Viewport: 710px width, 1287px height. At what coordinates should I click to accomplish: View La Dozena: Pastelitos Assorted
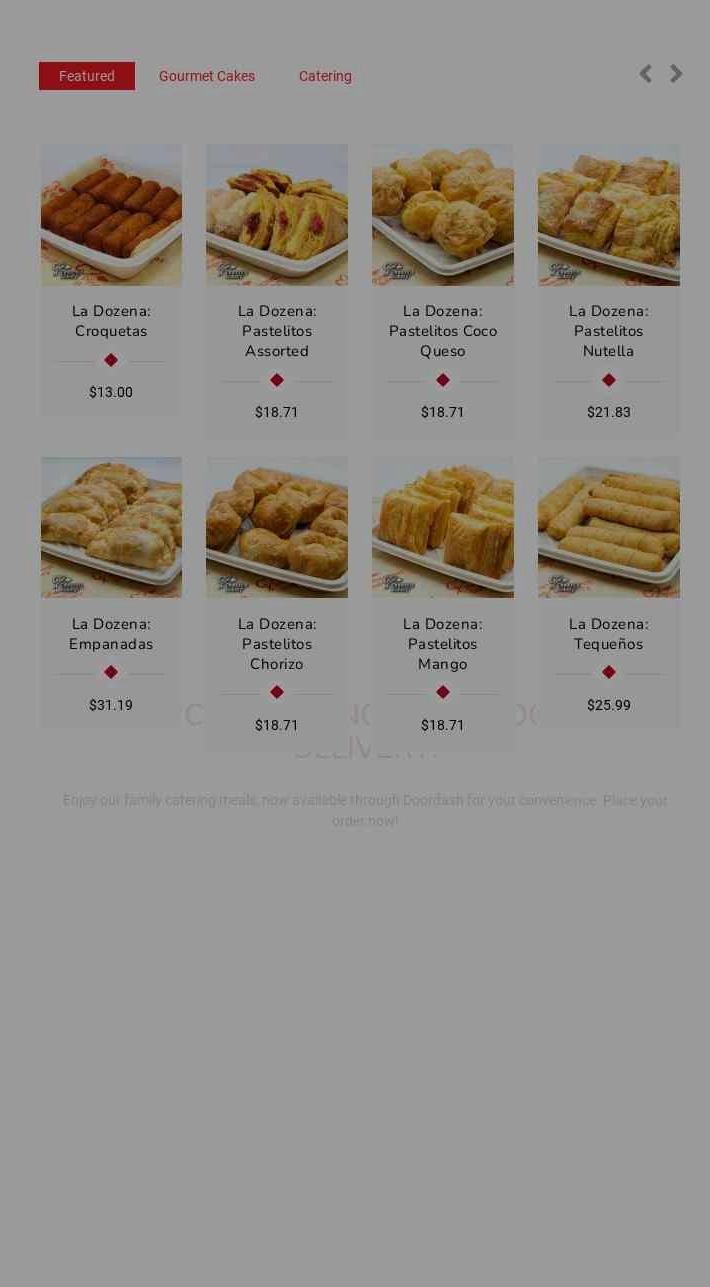pyautogui.click(x=277, y=215)
